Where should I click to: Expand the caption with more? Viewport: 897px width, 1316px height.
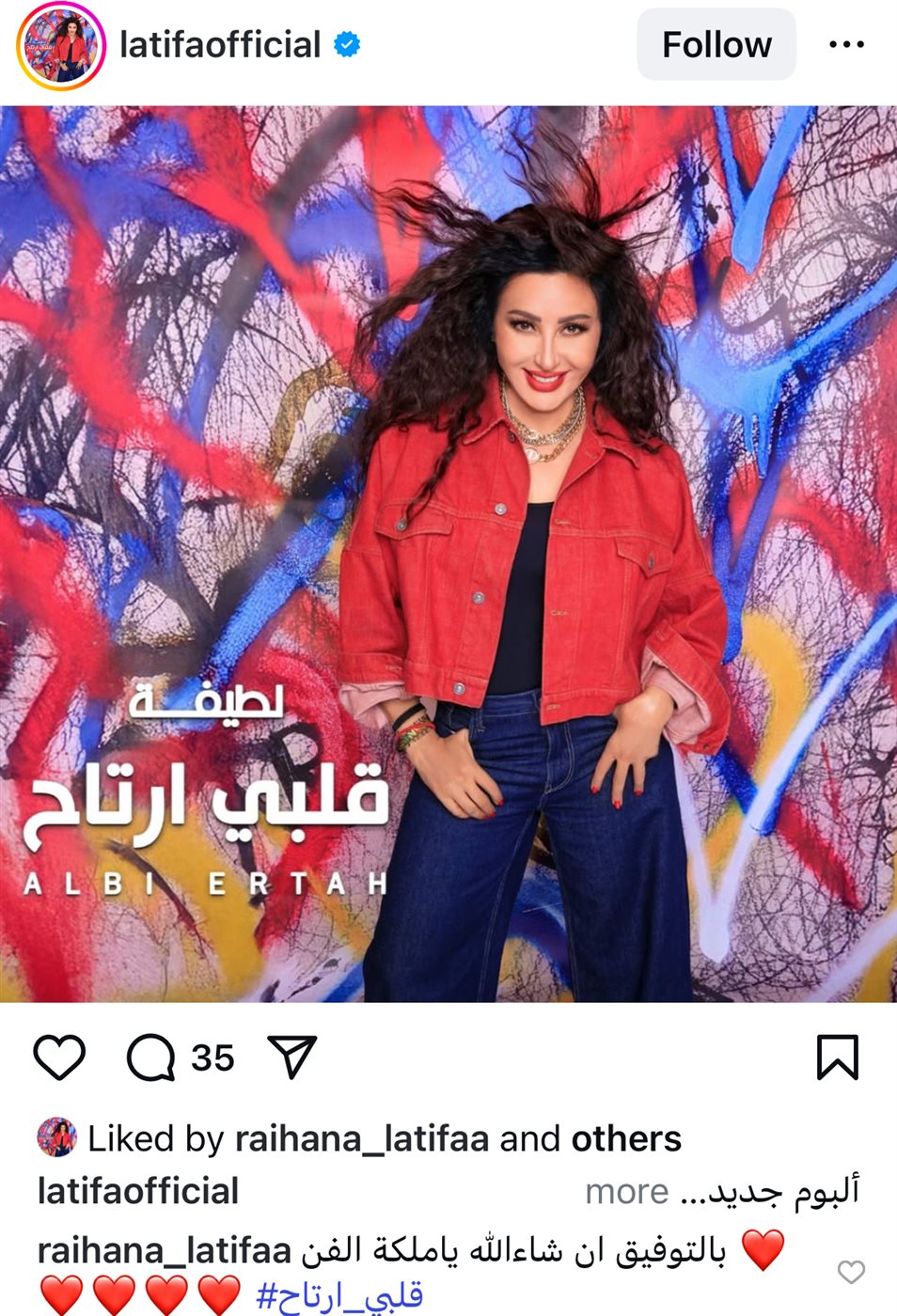626,1192
